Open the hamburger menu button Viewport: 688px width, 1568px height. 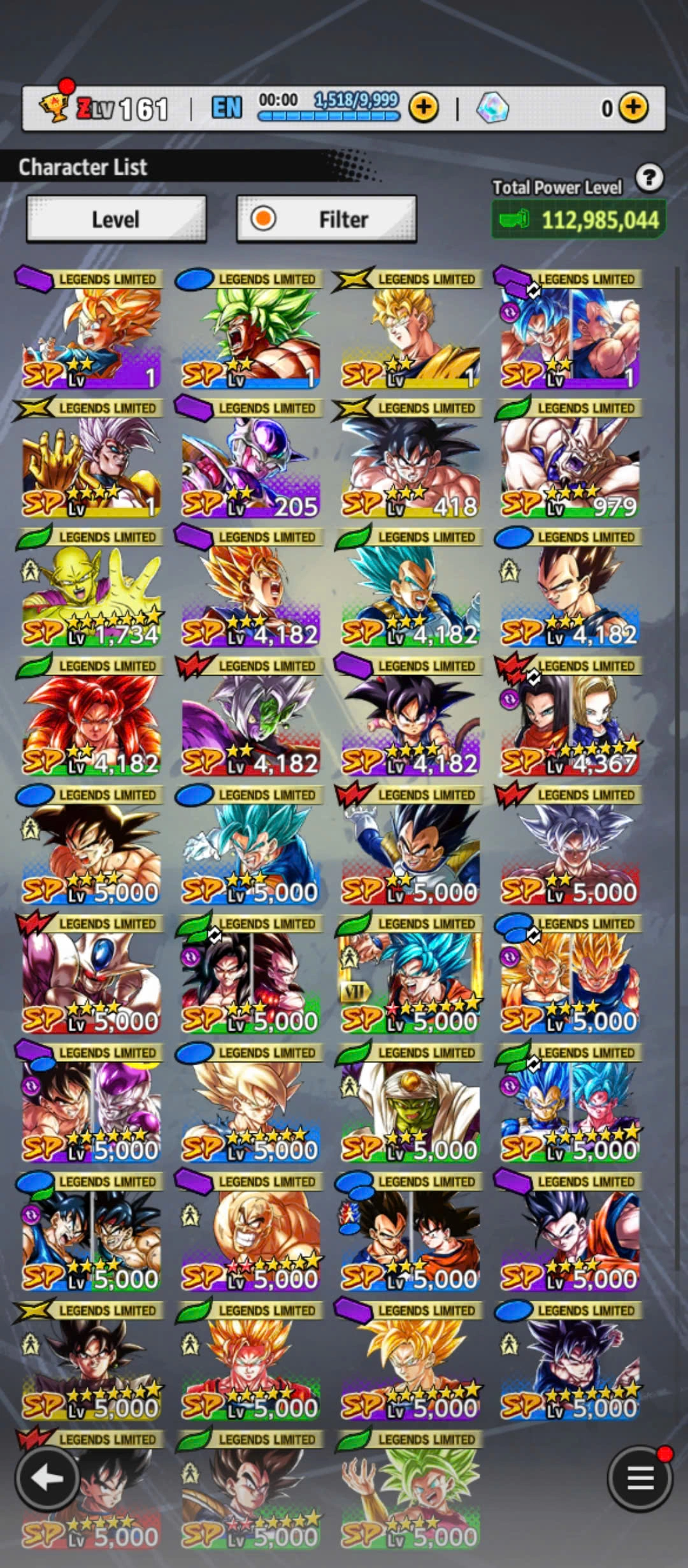coord(640,1478)
